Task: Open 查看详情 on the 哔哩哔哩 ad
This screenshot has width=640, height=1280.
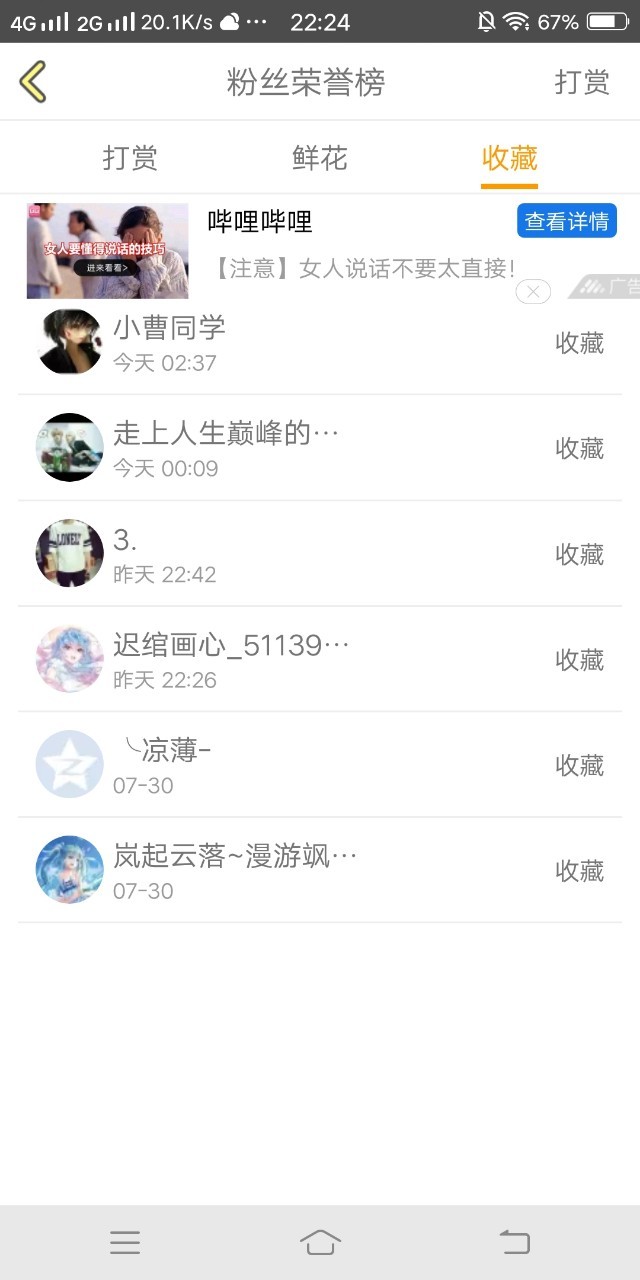Action: click(567, 221)
